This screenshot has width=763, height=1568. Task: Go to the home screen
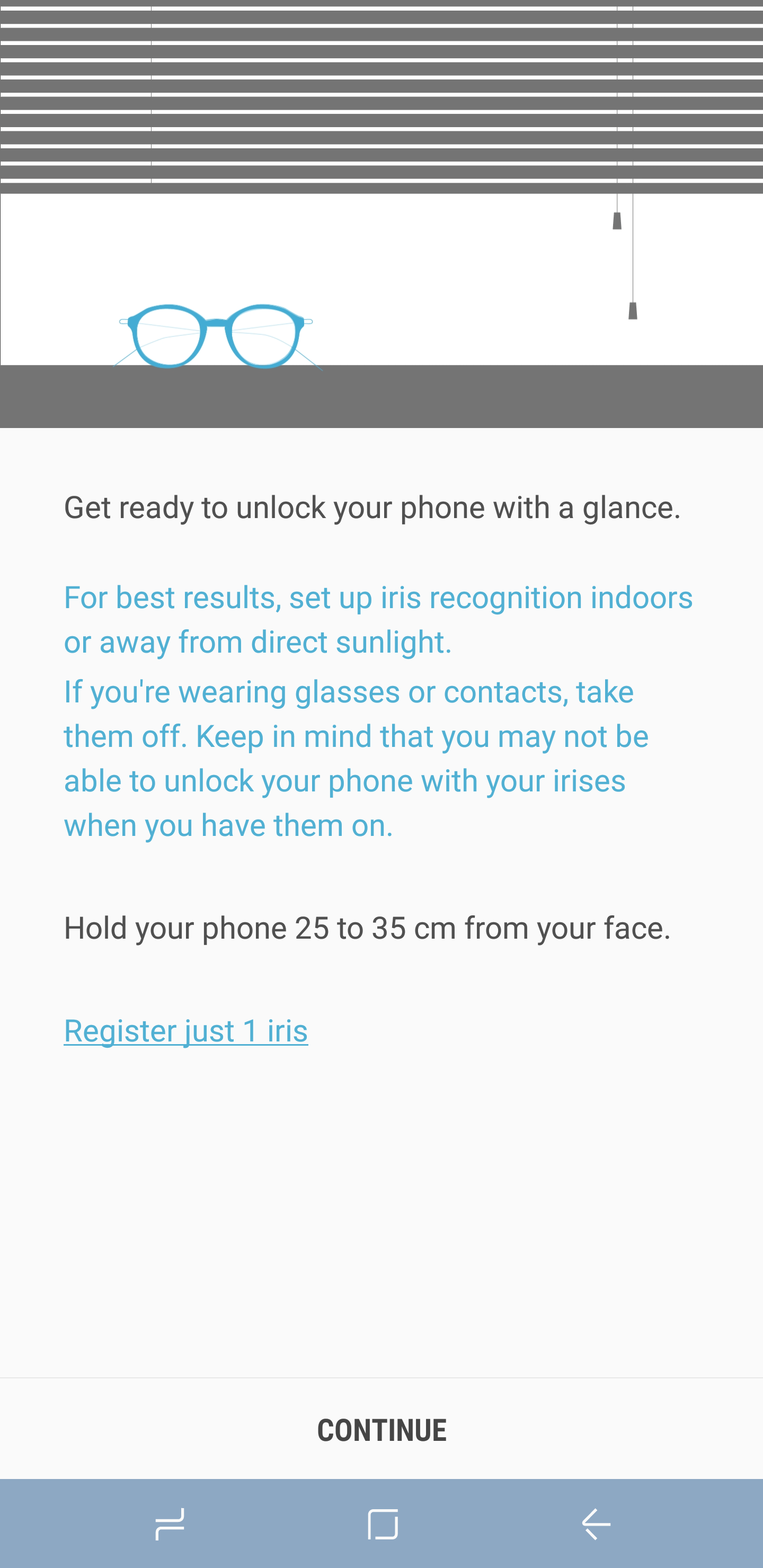pos(383,1524)
